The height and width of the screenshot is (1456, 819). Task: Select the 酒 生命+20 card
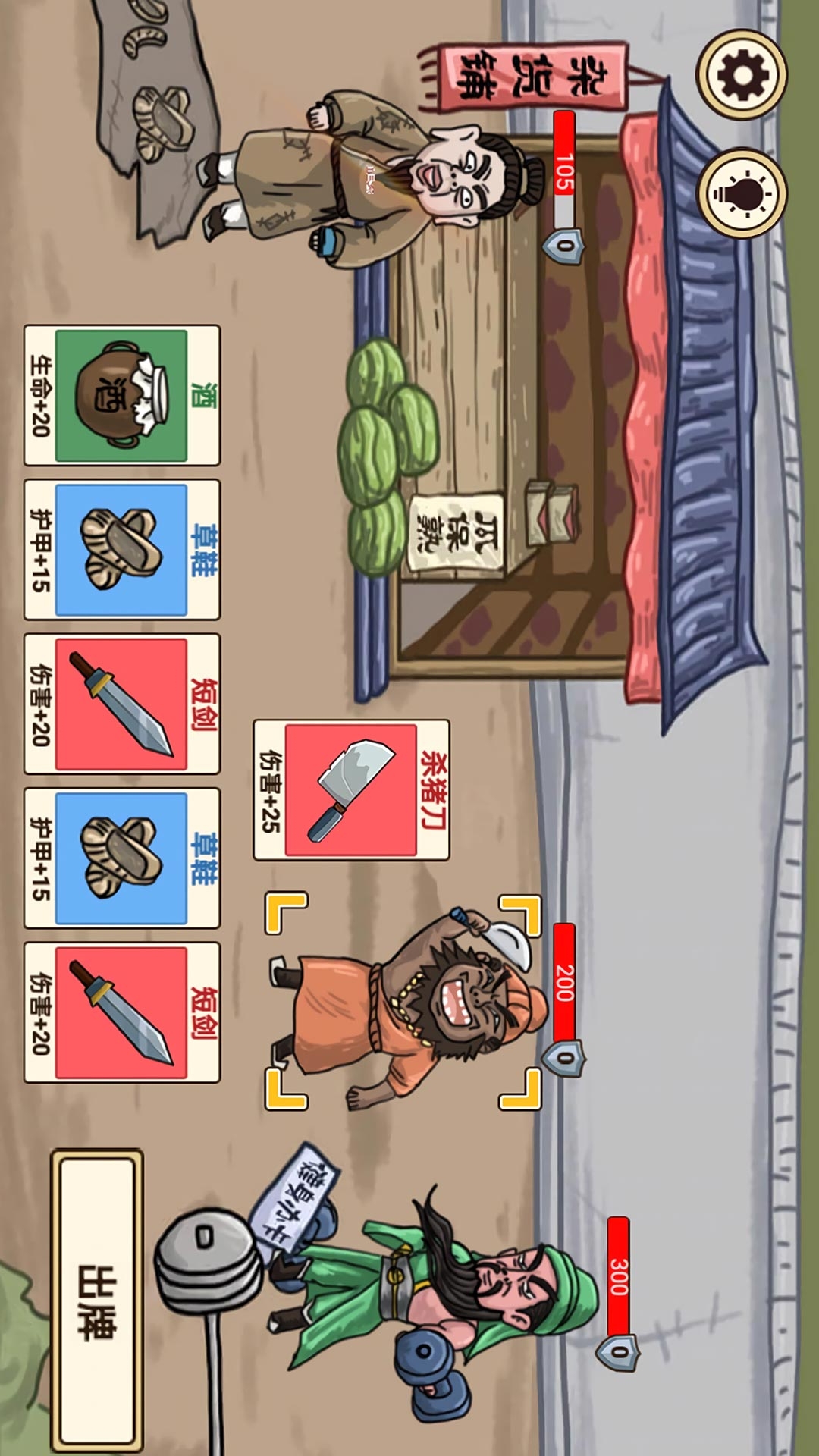(122, 395)
